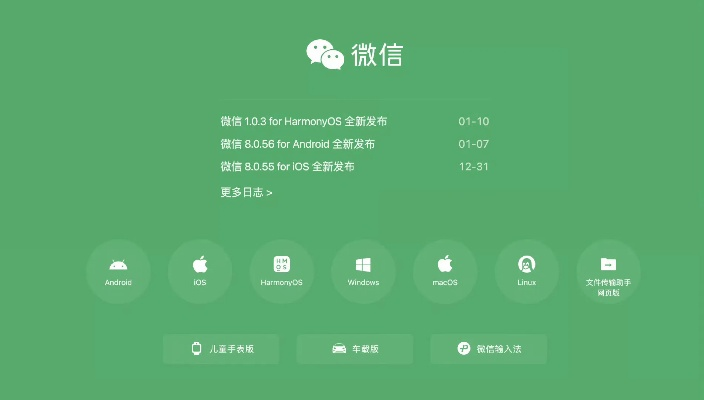Select the Android download option
The height and width of the screenshot is (400, 704).
pyautogui.click(x=118, y=271)
